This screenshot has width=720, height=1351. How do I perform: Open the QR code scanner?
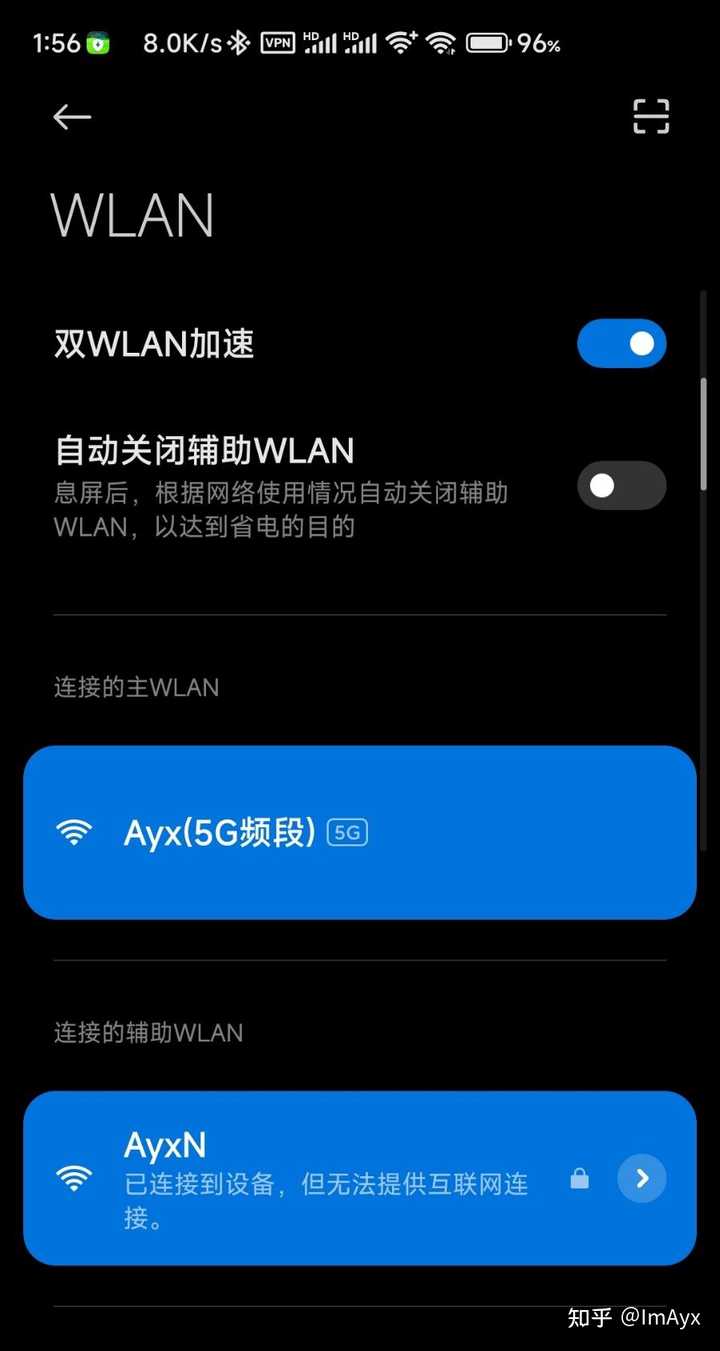(x=651, y=117)
